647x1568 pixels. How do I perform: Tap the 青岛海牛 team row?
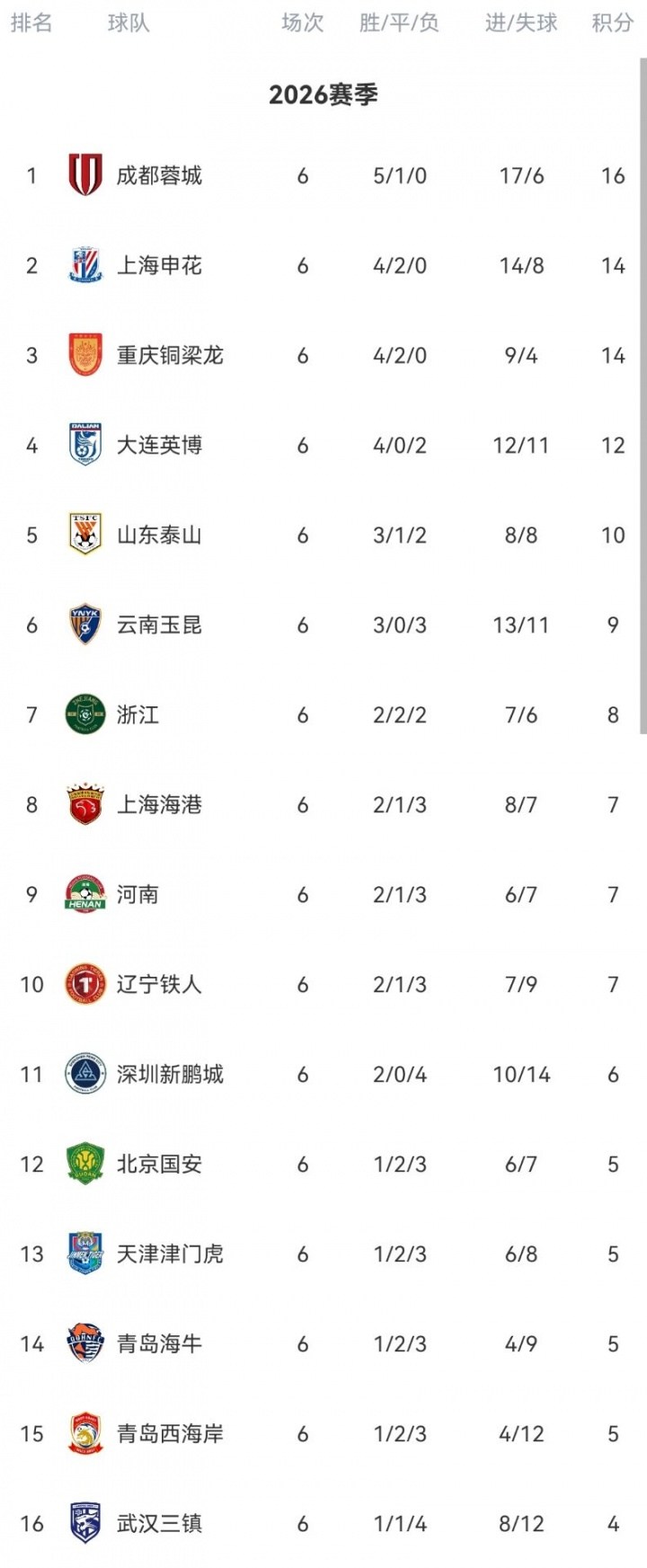click(159, 1343)
